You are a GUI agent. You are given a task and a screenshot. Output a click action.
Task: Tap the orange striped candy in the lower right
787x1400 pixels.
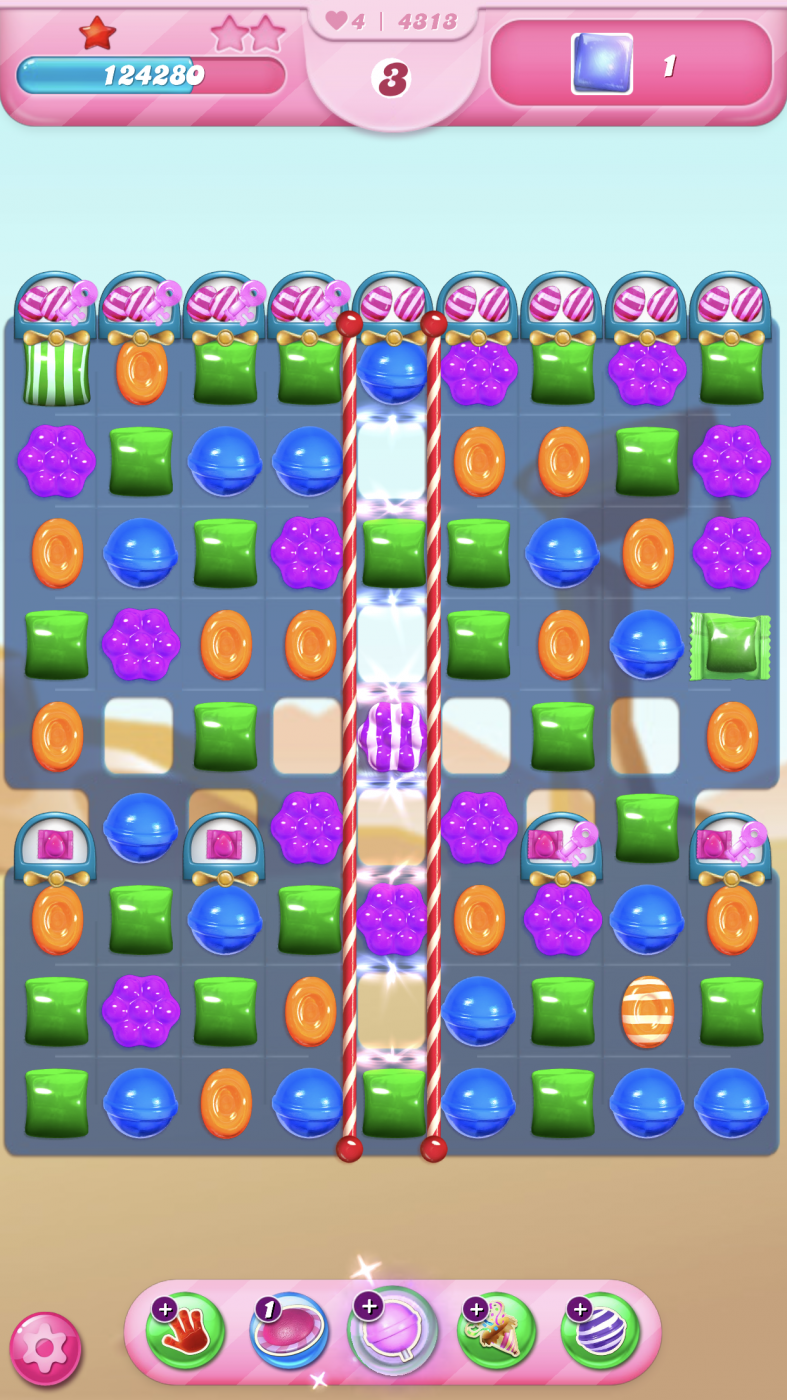647,1011
